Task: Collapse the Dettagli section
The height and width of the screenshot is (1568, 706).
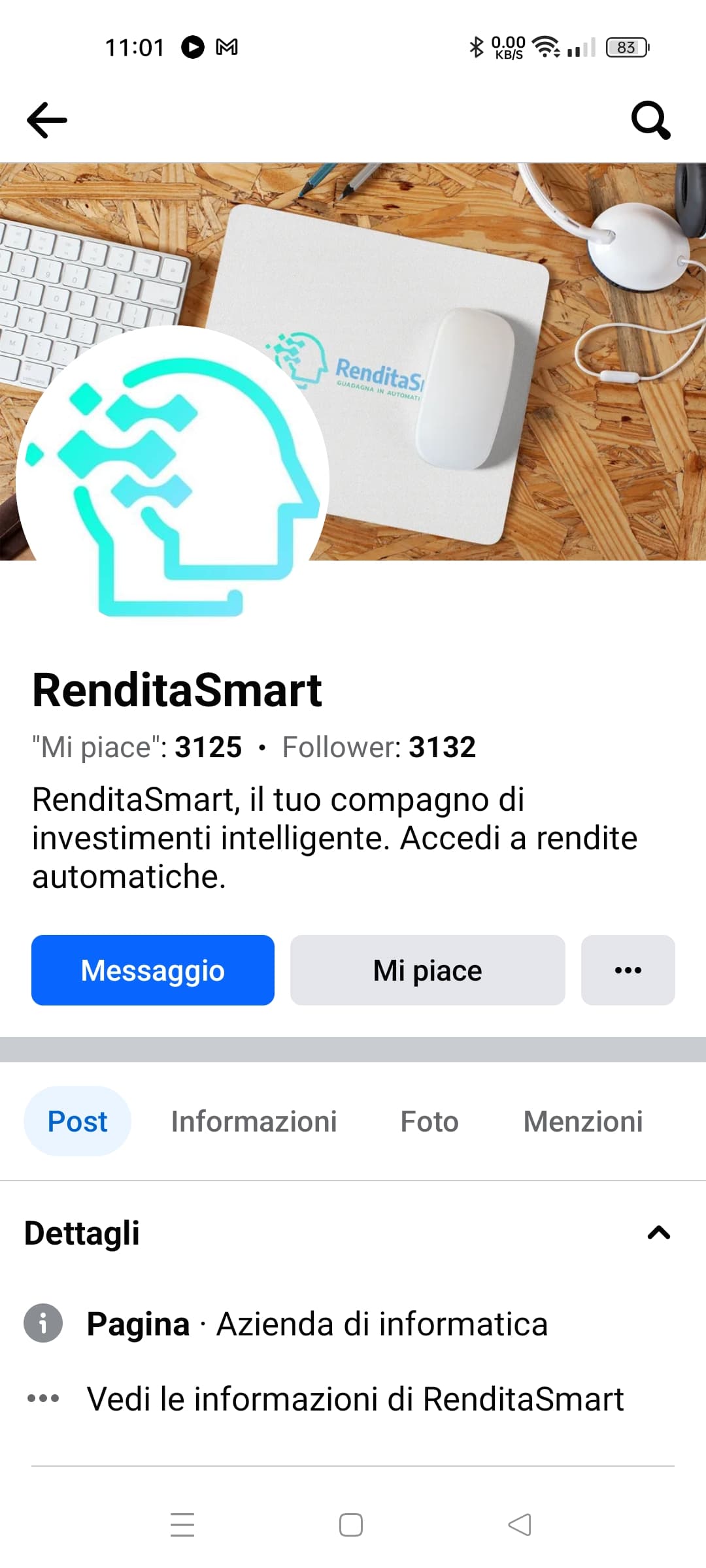Action: [x=659, y=1233]
